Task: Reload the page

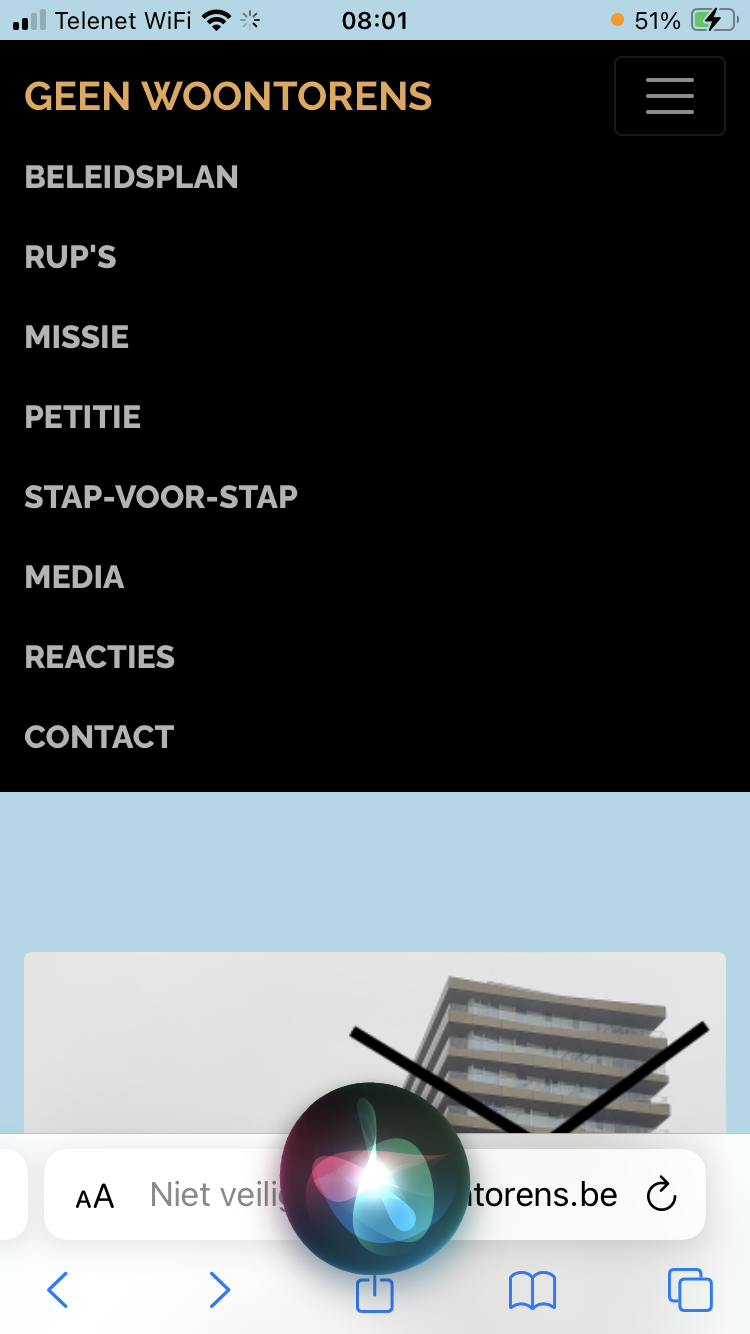Action: (x=661, y=1194)
